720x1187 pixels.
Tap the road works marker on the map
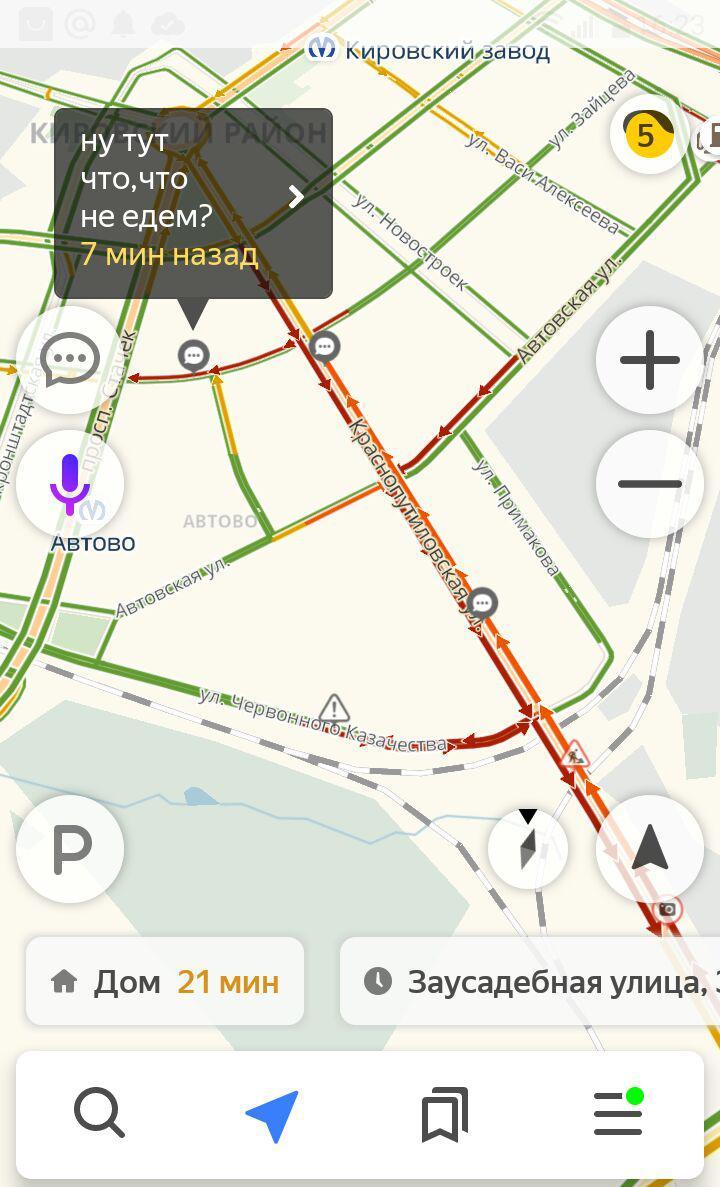coord(575,755)
